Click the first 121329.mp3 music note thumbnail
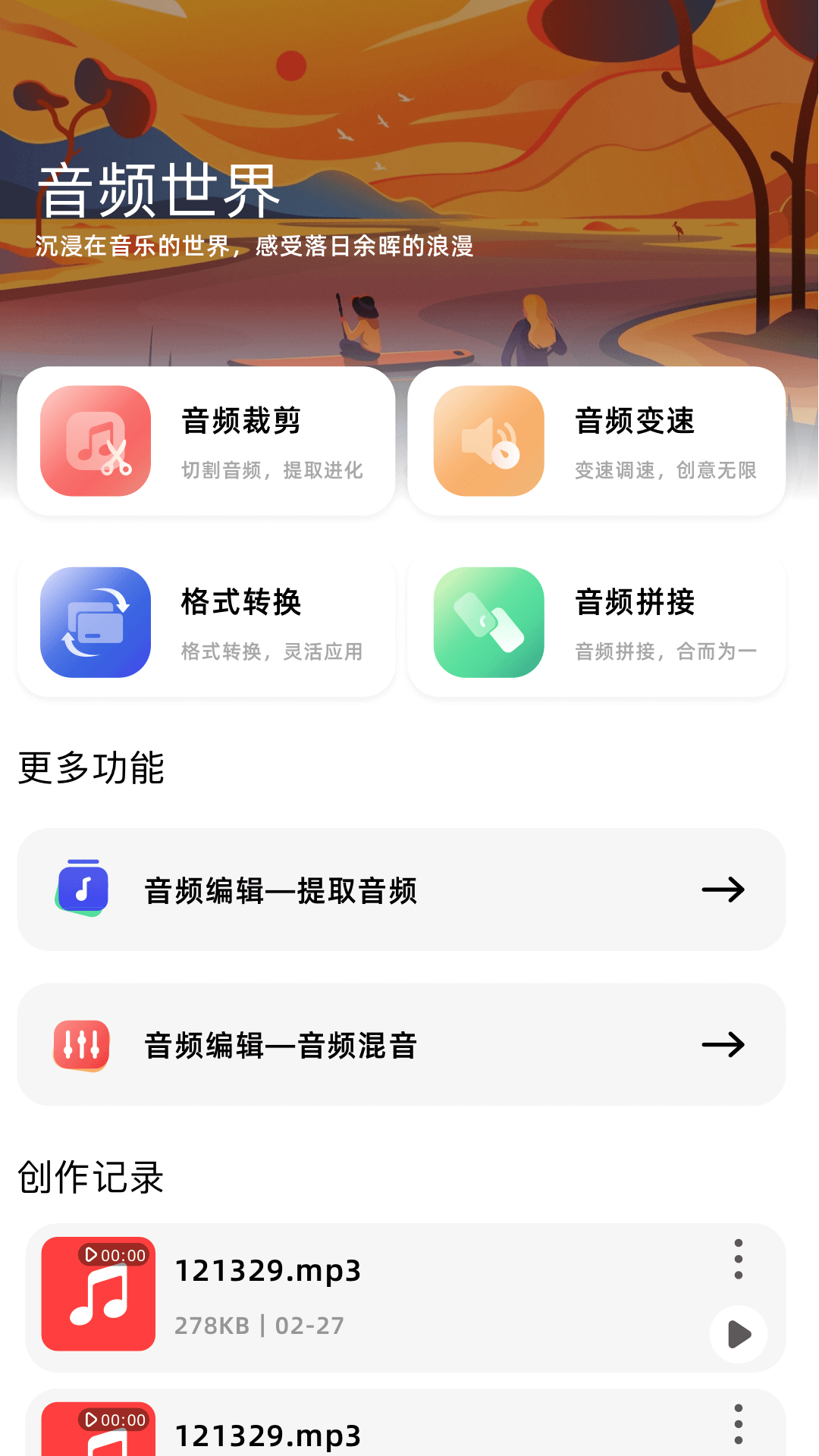This screenshot has height=1456, width=819. (x=102, y=1294)
